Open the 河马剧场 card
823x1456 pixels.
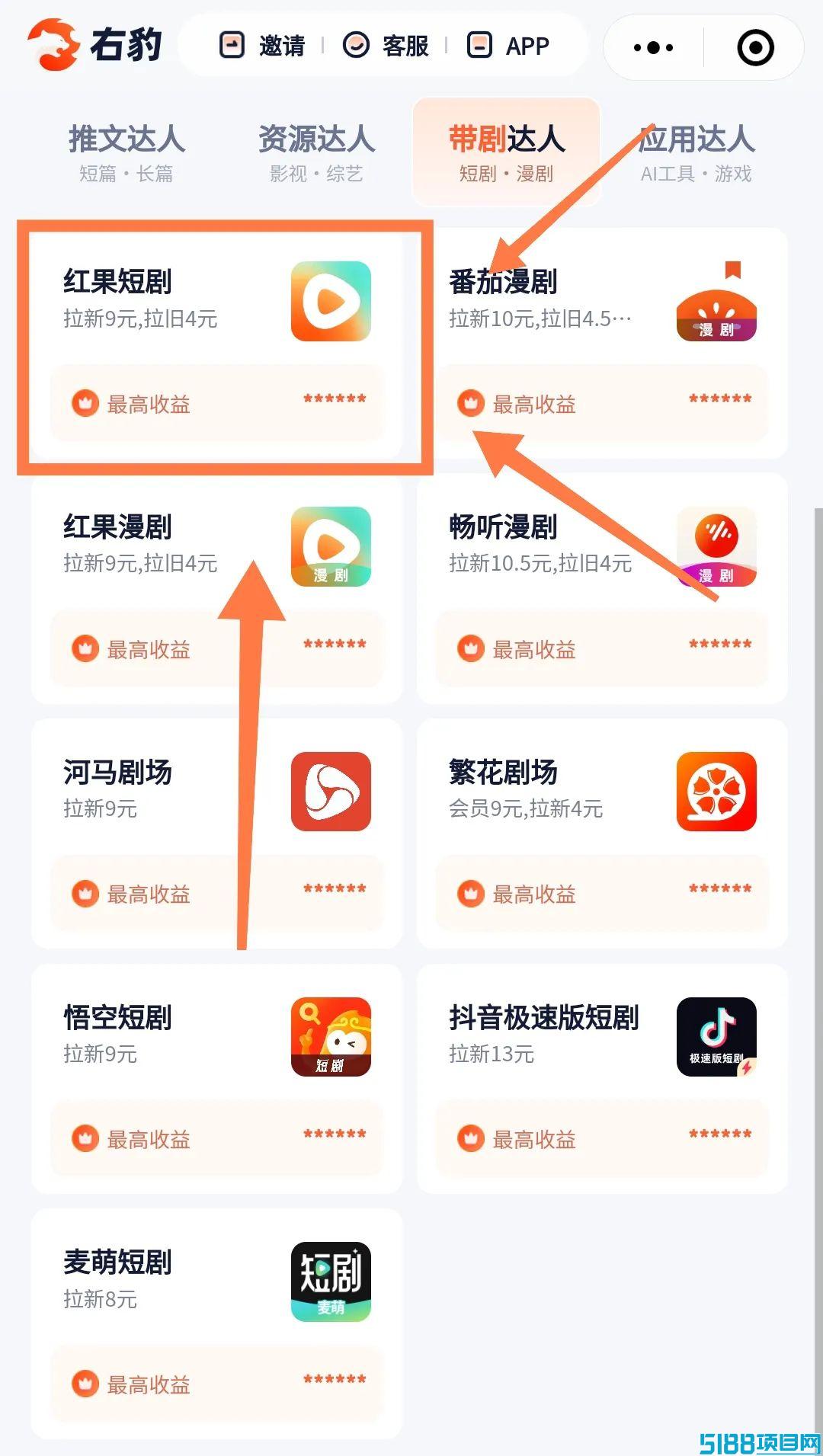pyautogui.click(x=217, y=834)
